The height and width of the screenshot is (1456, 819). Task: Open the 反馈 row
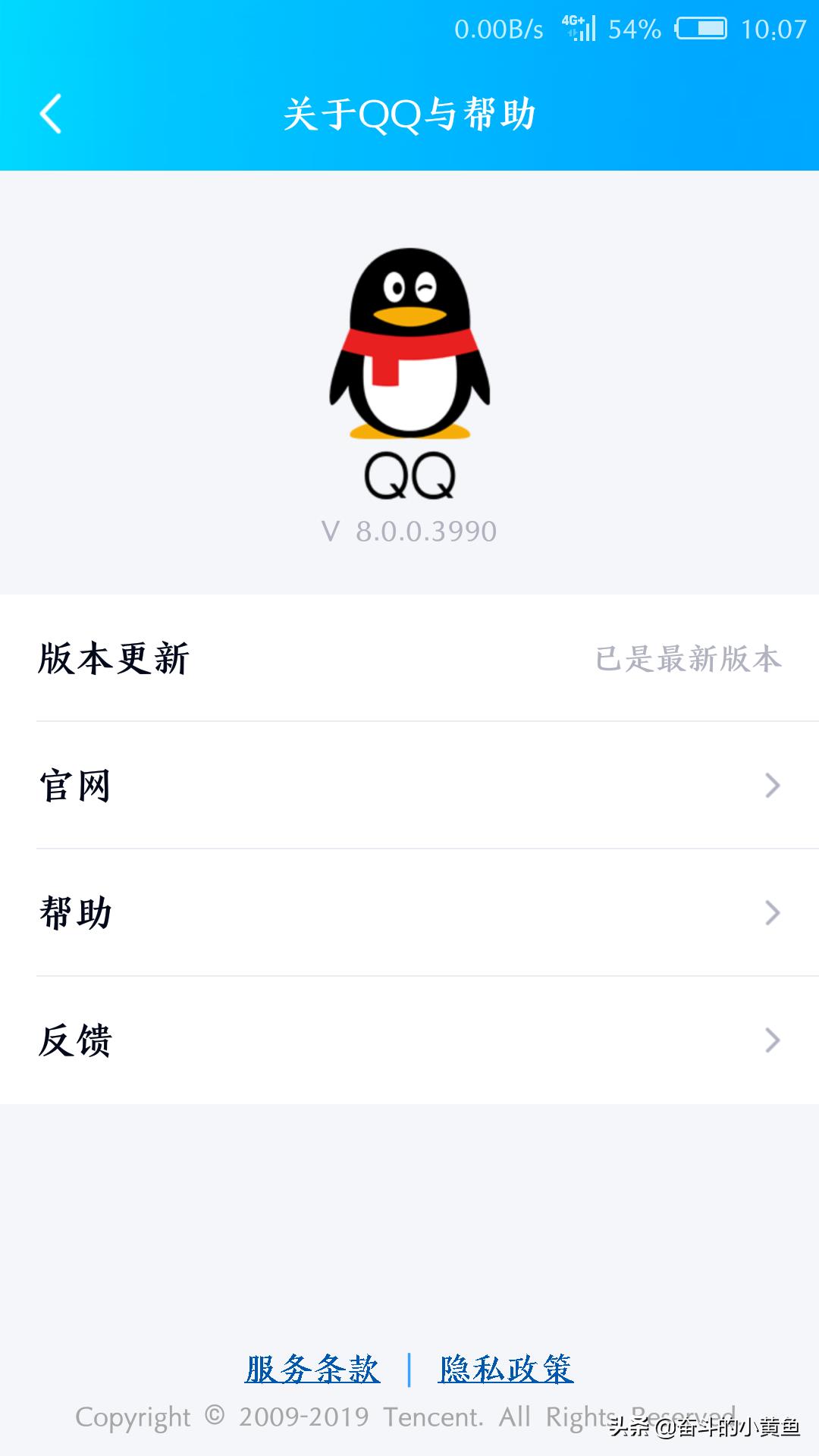409,1040
